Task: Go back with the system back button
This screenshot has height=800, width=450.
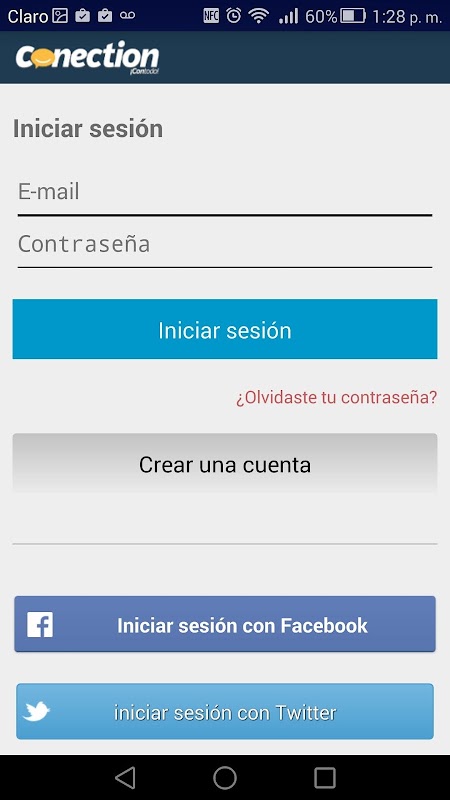Action: tap(125, 778)
